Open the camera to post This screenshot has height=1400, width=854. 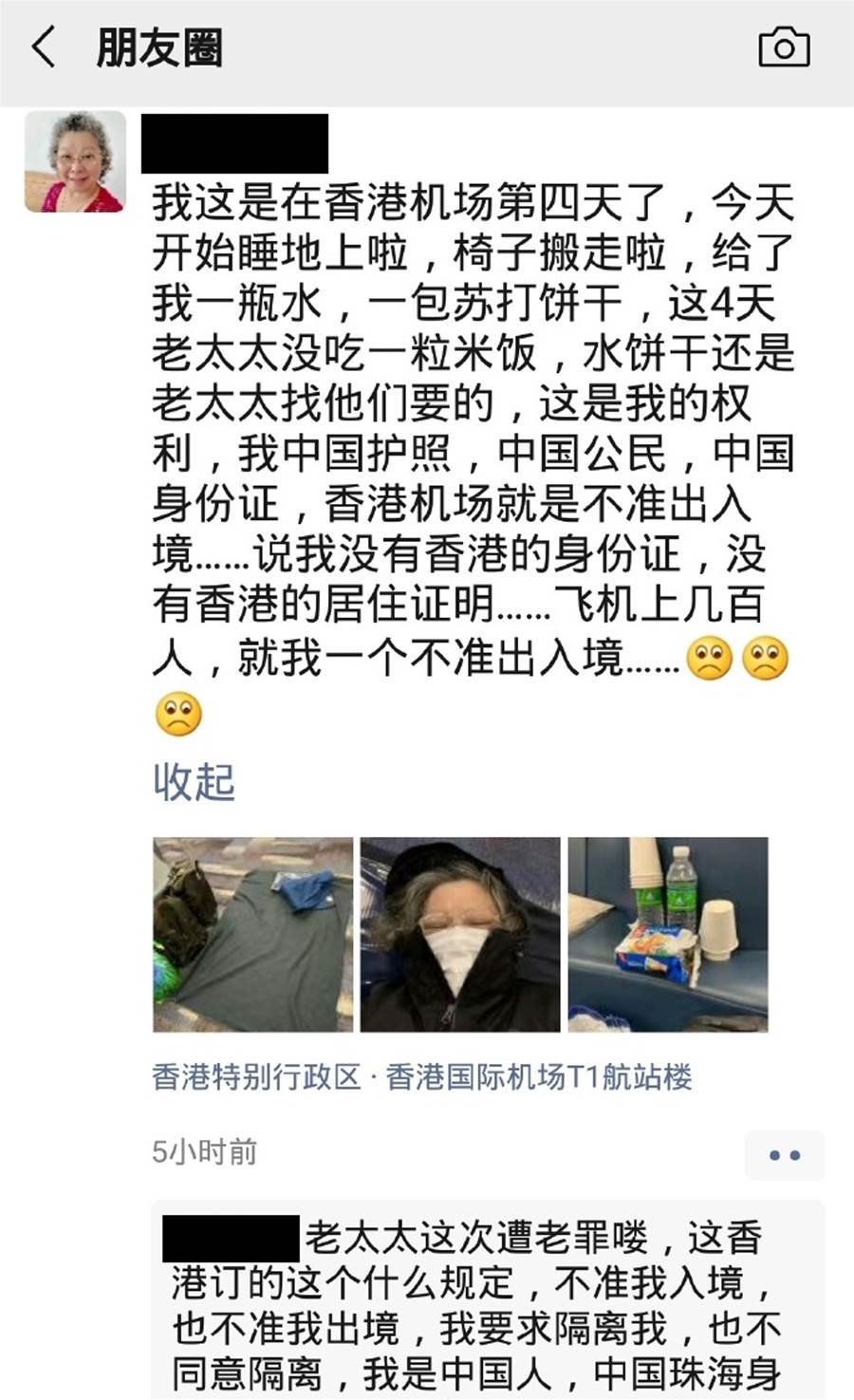(x=784, y=47)
